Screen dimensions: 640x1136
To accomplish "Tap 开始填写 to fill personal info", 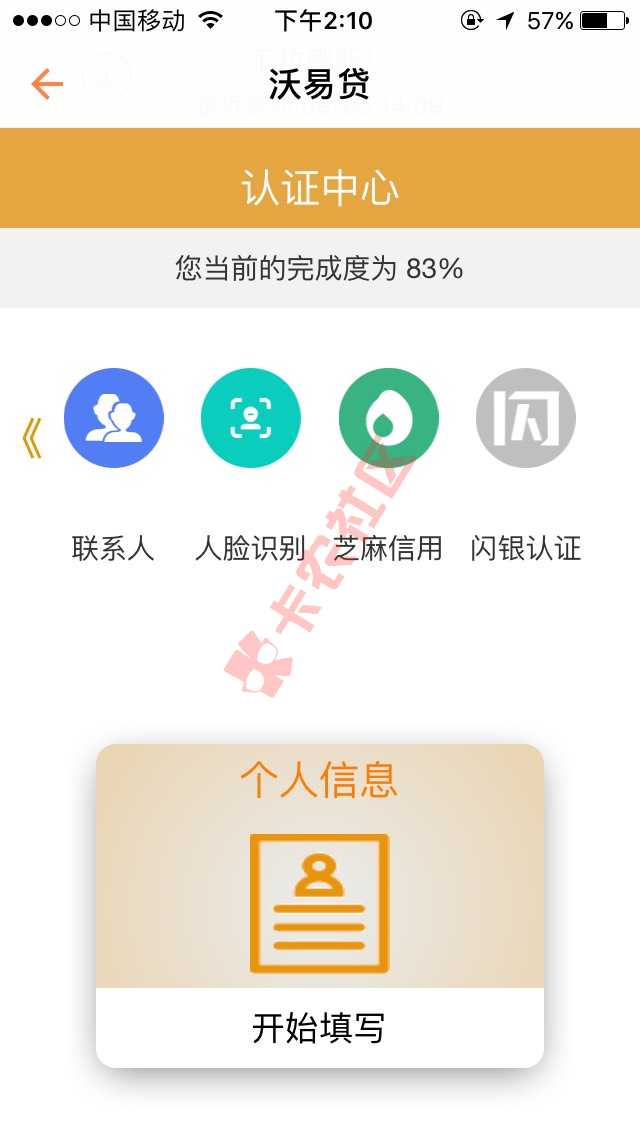I will coord(319,1028).
